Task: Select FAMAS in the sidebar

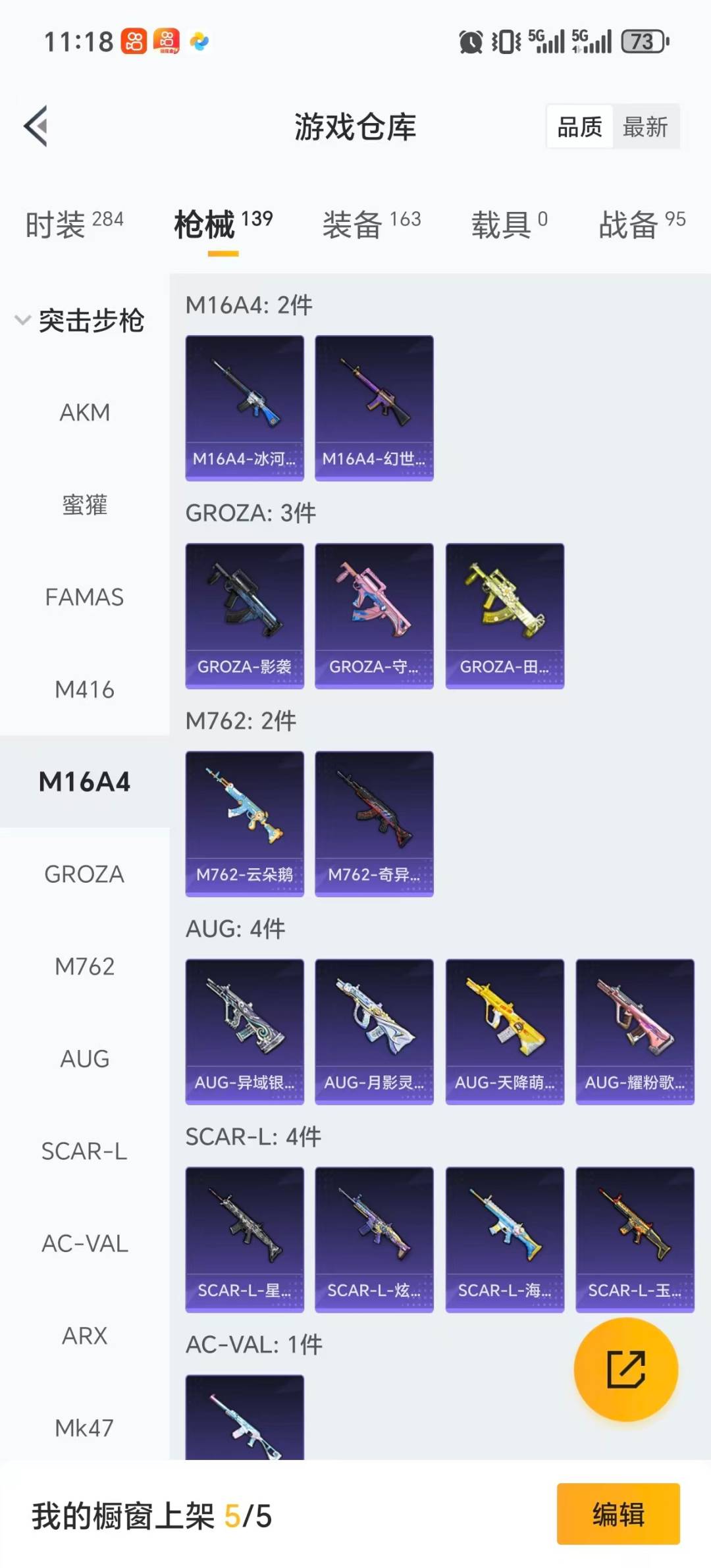Action: [x=85, y=597]
